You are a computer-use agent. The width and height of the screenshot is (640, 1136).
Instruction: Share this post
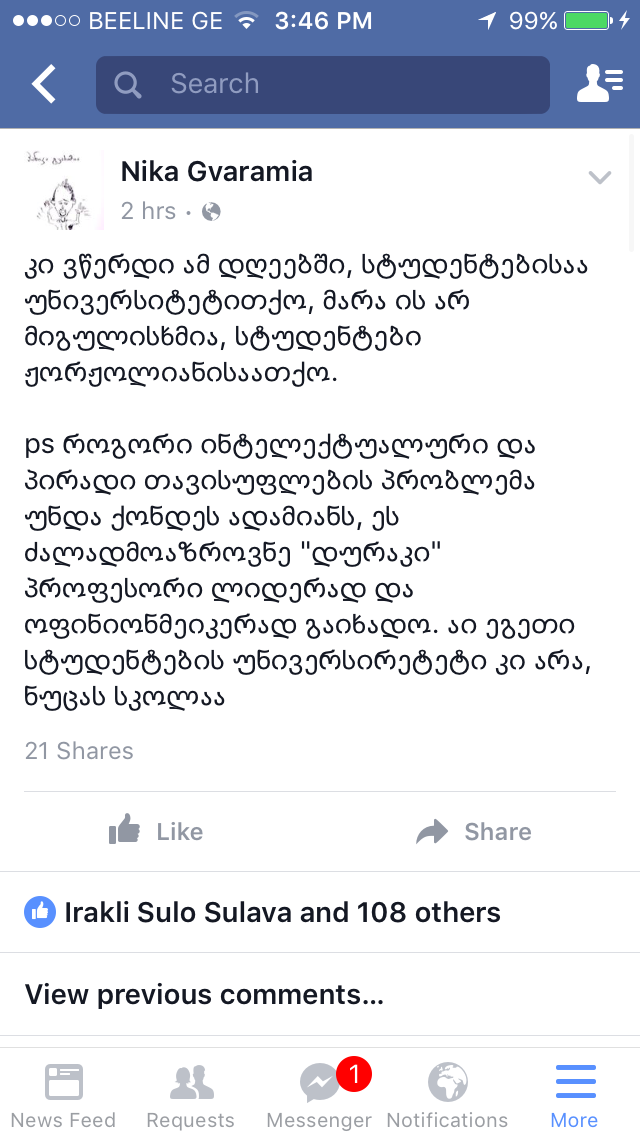pyautogui.click(x=474, y=831)
